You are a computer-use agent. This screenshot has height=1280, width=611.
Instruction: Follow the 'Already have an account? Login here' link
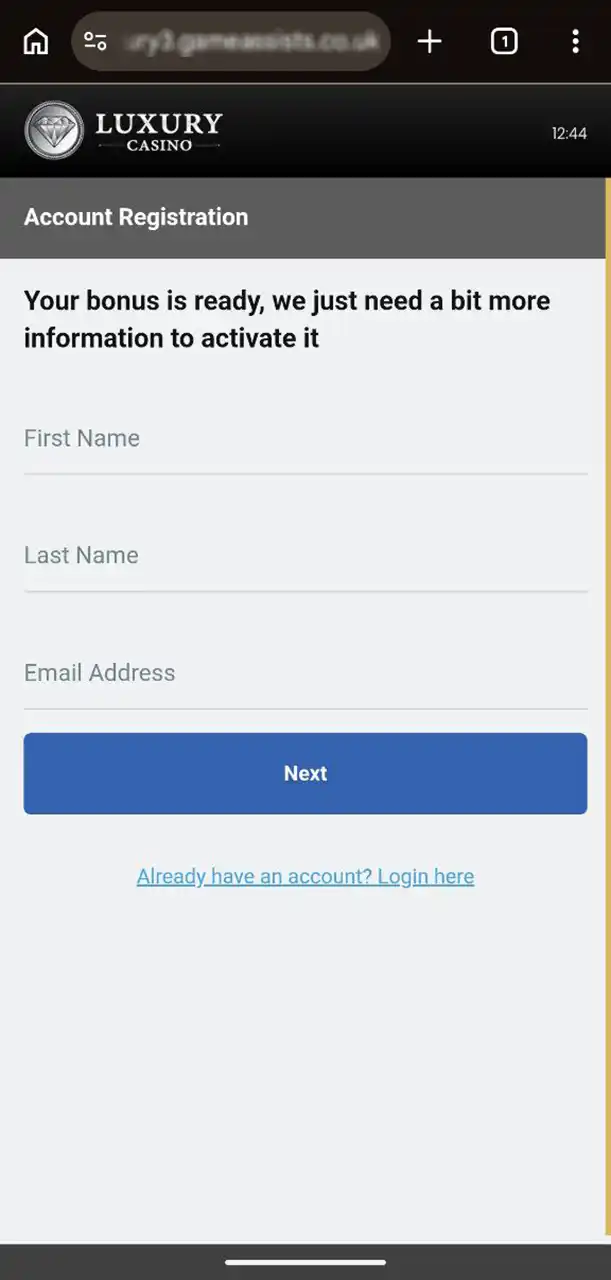[x=305, y=877]
